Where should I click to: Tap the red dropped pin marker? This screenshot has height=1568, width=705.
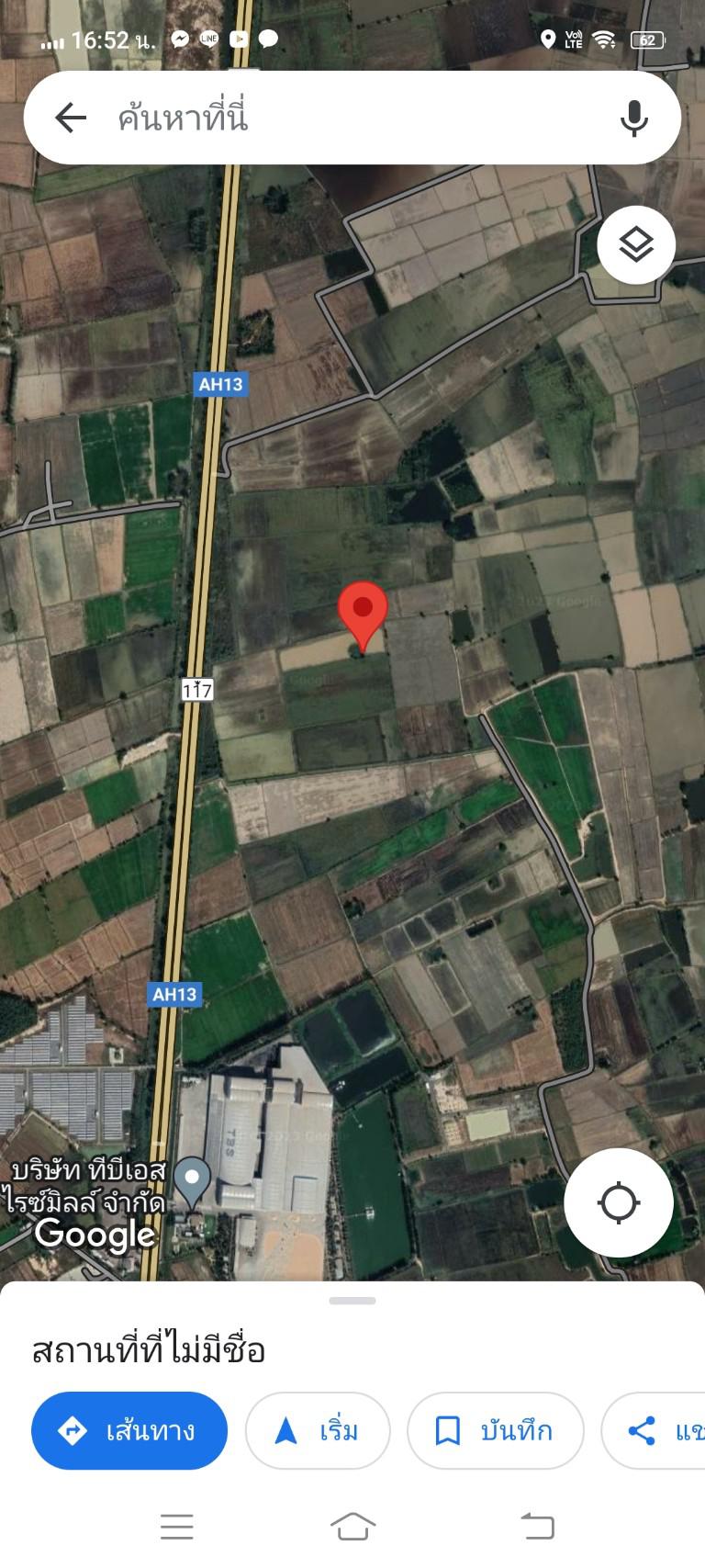pos(363,615)
